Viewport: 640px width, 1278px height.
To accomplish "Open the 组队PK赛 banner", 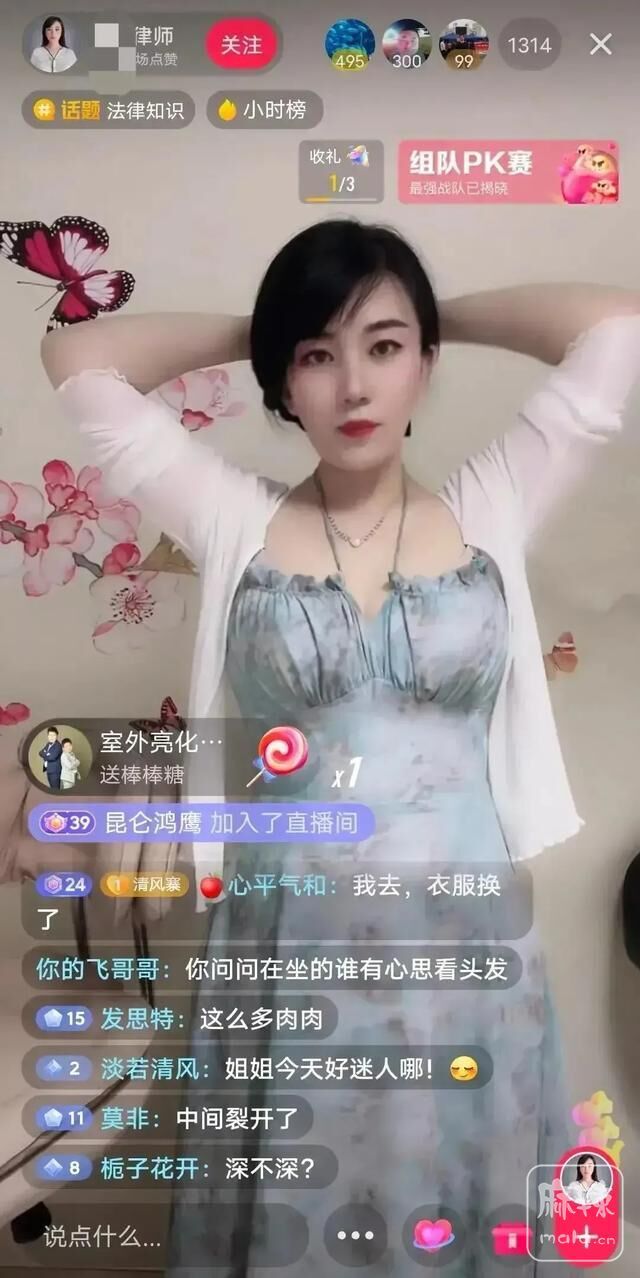I will pos(508,172).
